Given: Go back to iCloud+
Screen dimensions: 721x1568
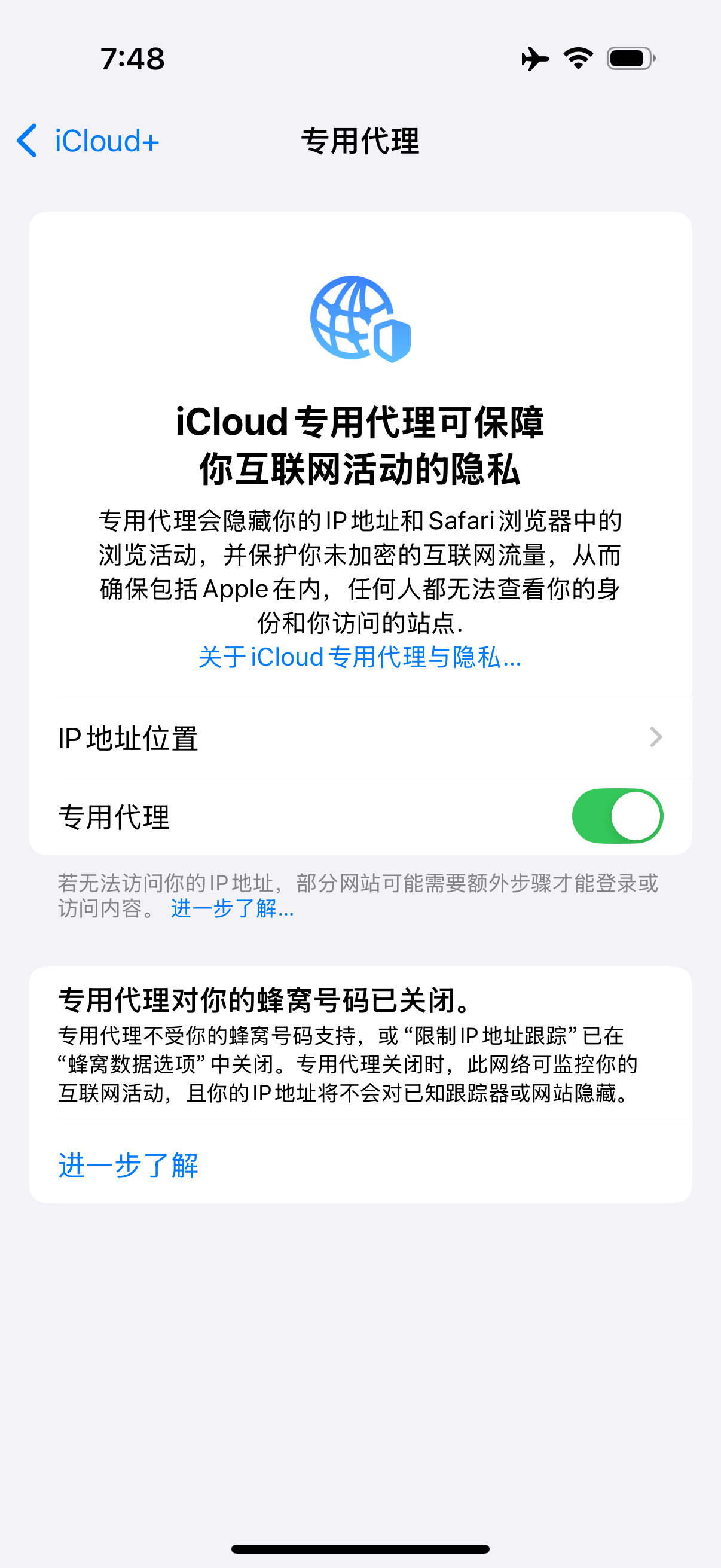Looking at the screenshot, I should click(x=88, y=141).
